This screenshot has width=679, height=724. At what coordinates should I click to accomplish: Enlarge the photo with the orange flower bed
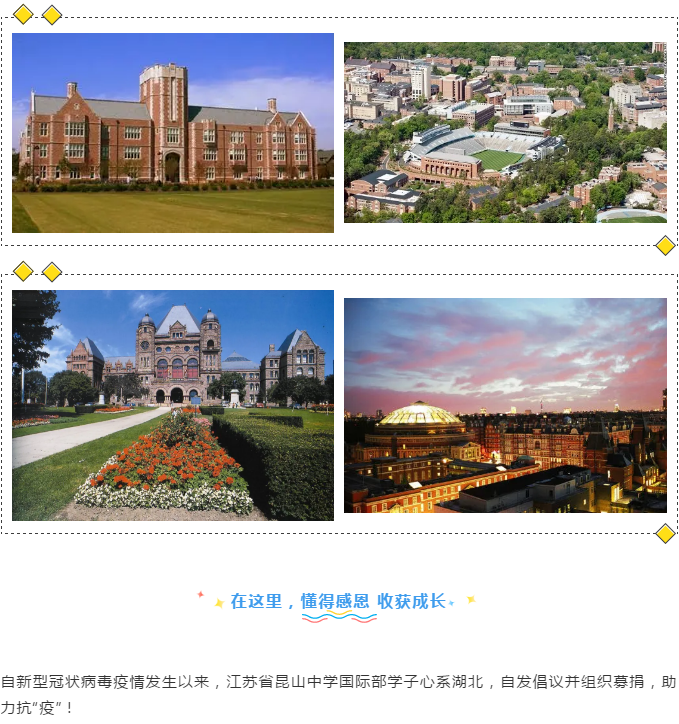coord(173,405)
